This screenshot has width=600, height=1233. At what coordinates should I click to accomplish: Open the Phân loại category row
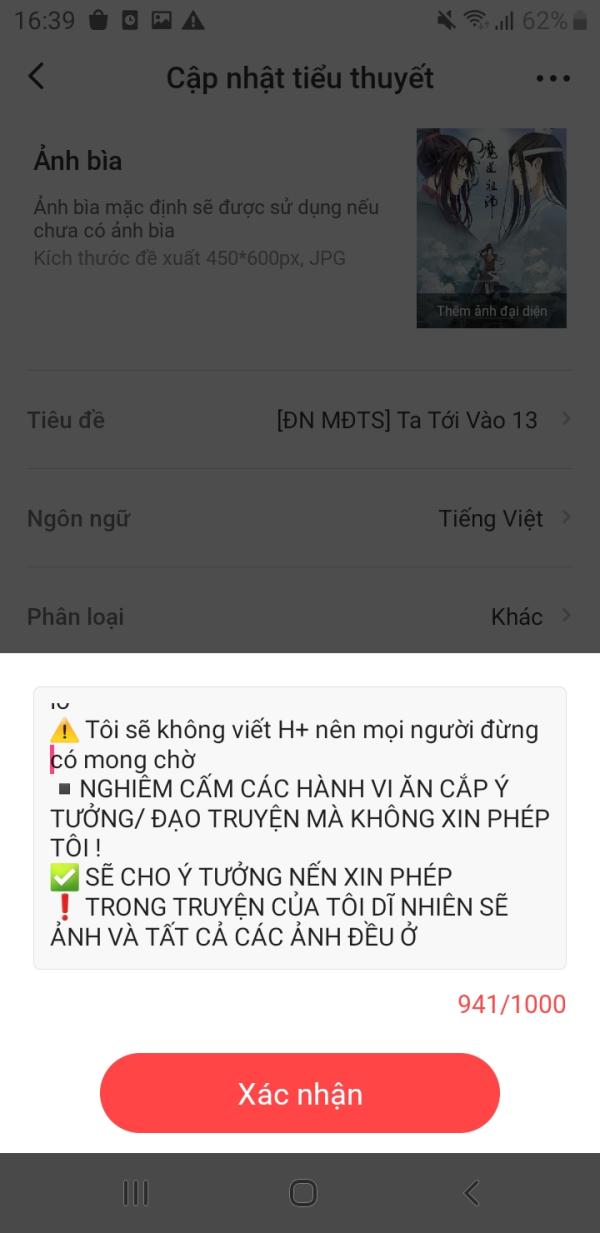[x=300, y=616]
